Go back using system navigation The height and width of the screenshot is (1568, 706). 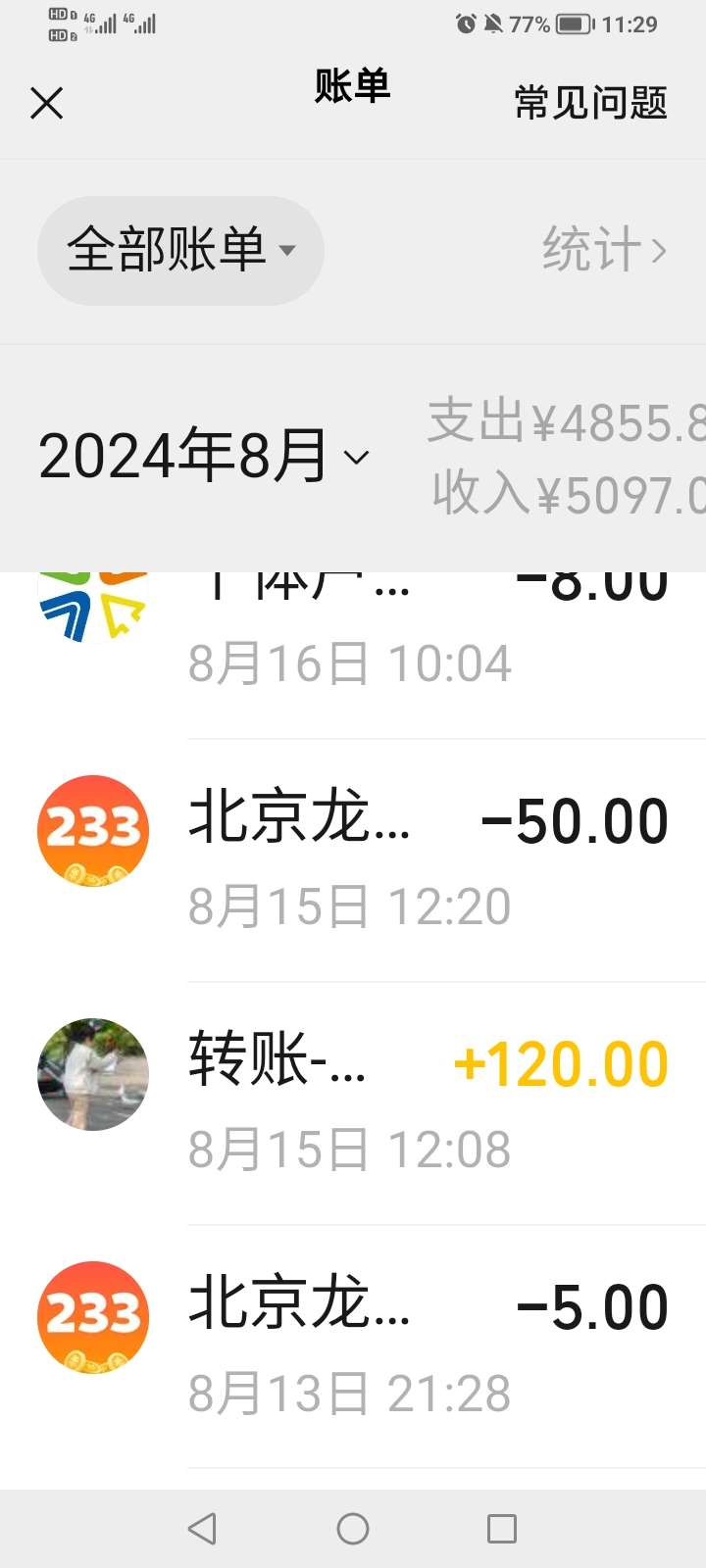202,1529
